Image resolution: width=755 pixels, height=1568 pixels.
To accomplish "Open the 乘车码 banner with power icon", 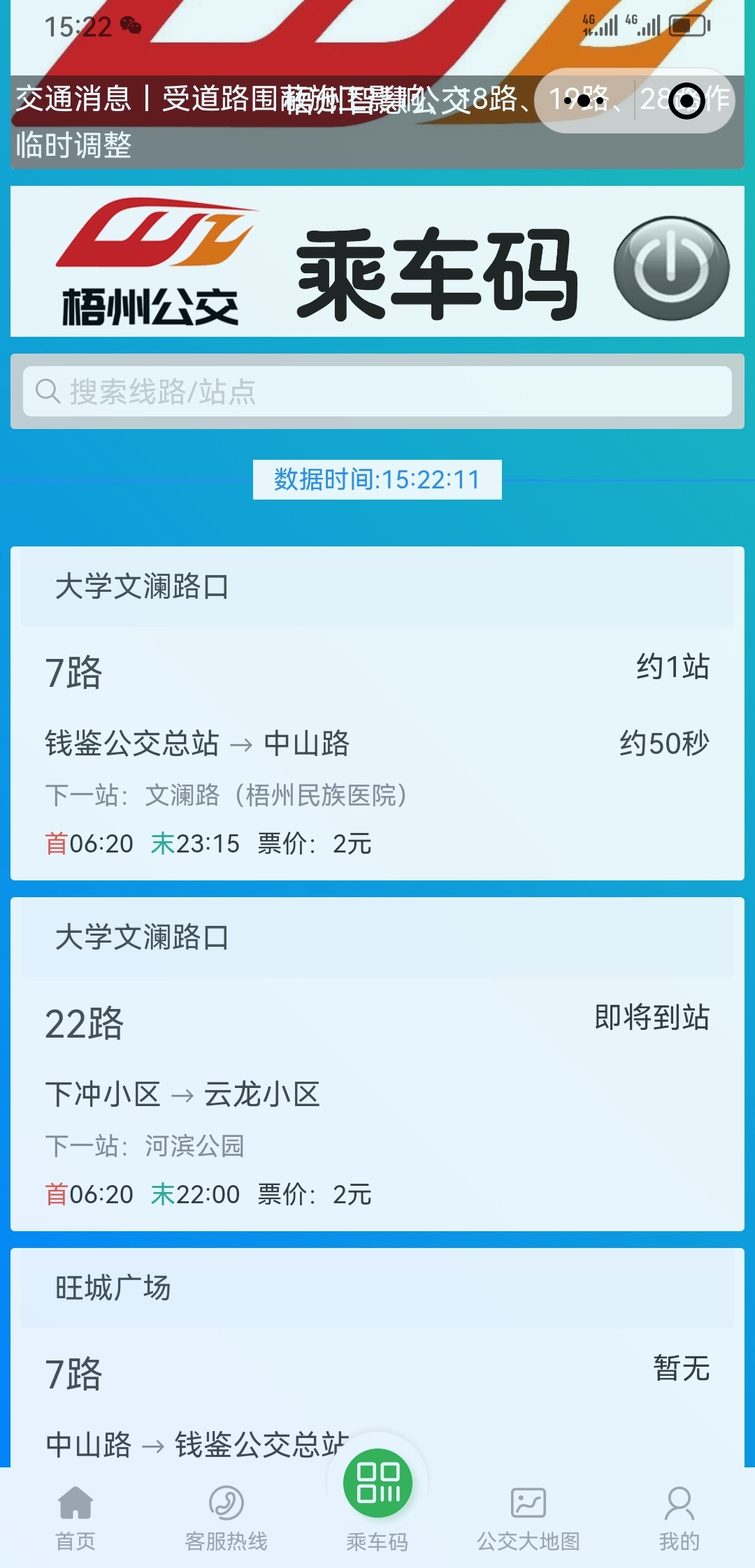I will pos(377,261).
